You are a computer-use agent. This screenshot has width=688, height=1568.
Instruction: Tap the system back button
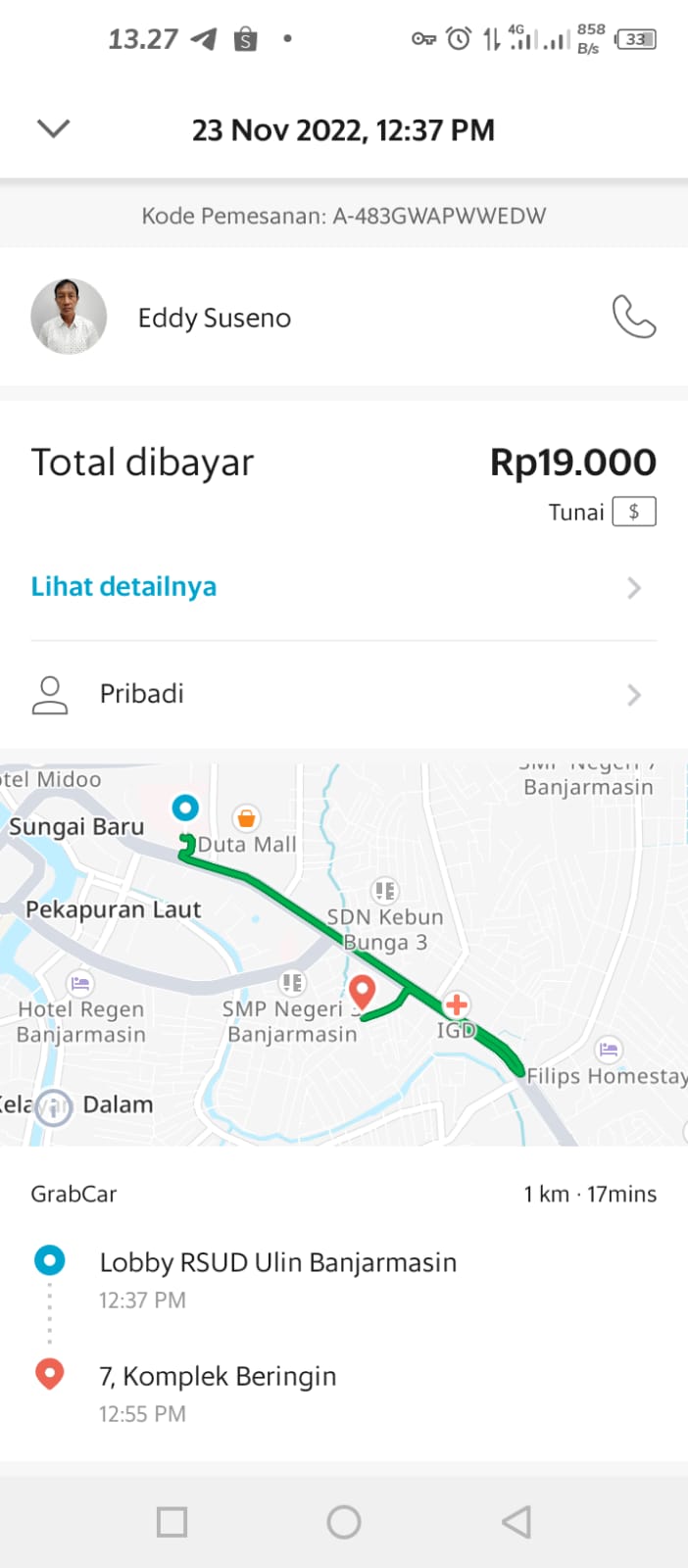point(516,1522)
